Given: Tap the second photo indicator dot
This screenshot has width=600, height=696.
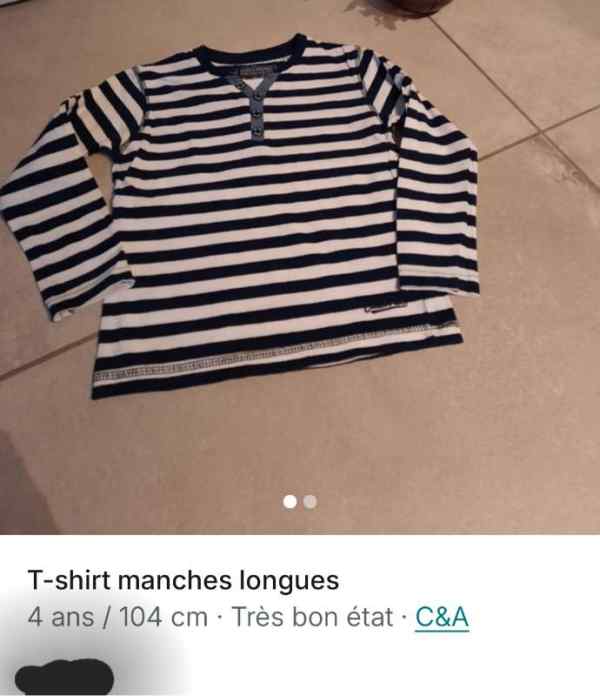Looking at the screenshot, I should click(x=310, y=501).
